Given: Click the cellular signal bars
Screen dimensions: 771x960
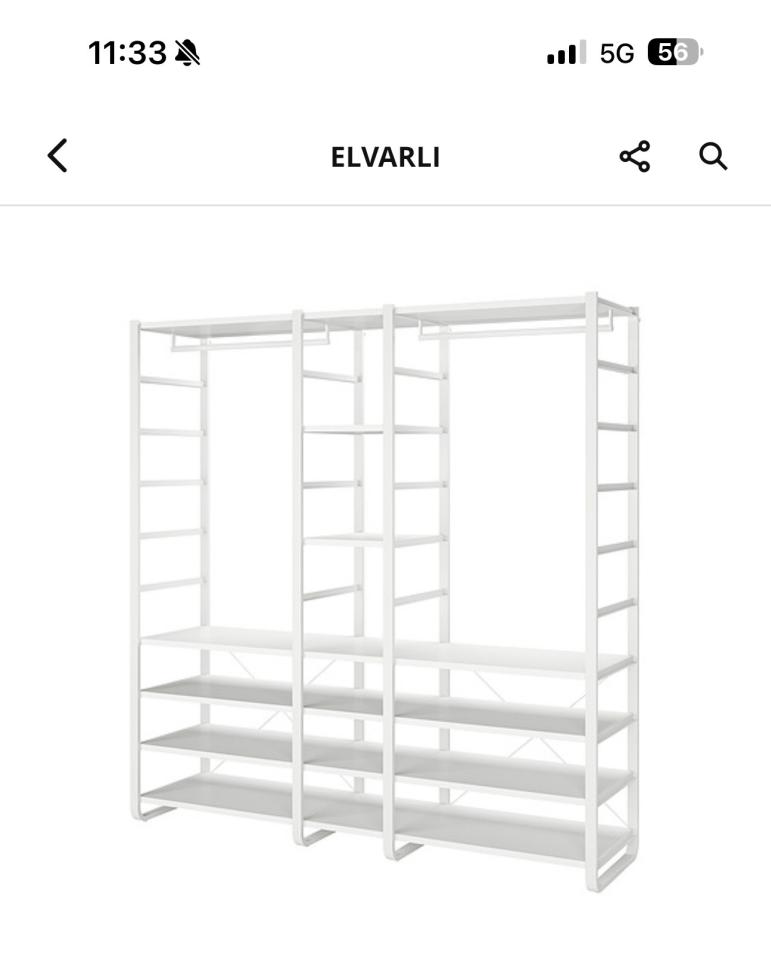Looking at the screenshot, I should [x=563, y=53].
